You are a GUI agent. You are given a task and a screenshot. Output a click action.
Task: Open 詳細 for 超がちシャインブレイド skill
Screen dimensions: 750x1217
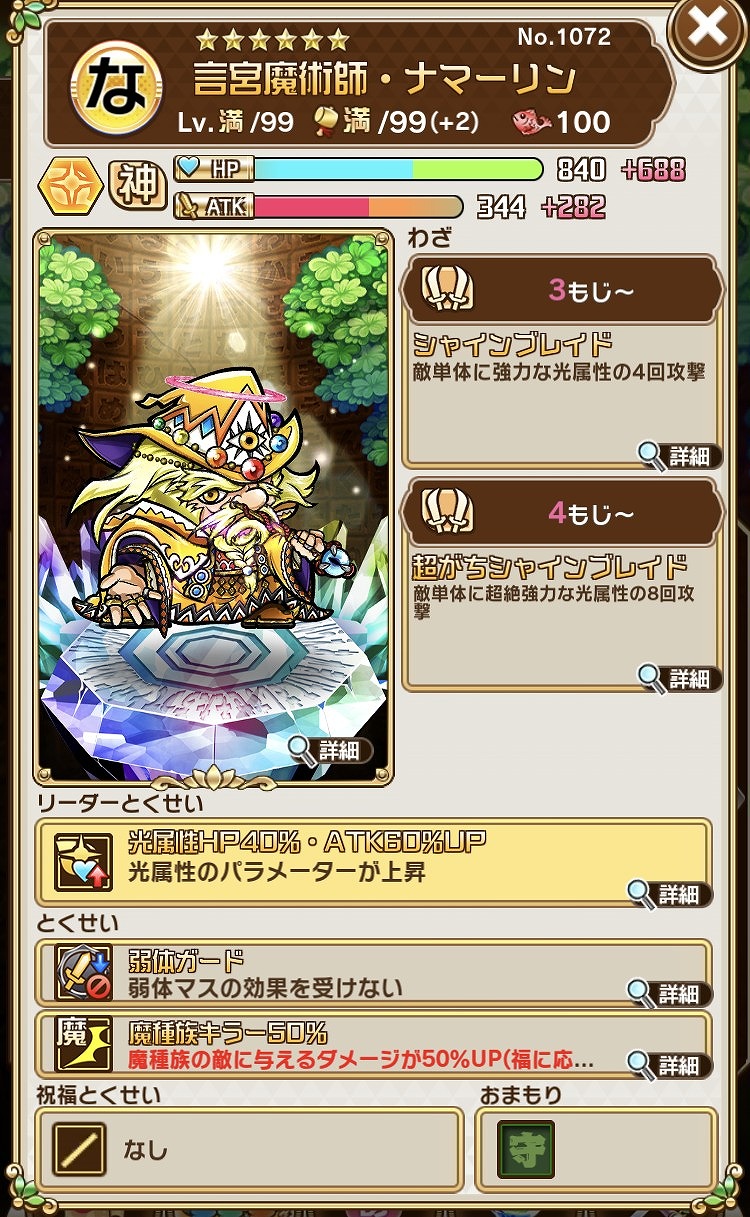point(679,678)
